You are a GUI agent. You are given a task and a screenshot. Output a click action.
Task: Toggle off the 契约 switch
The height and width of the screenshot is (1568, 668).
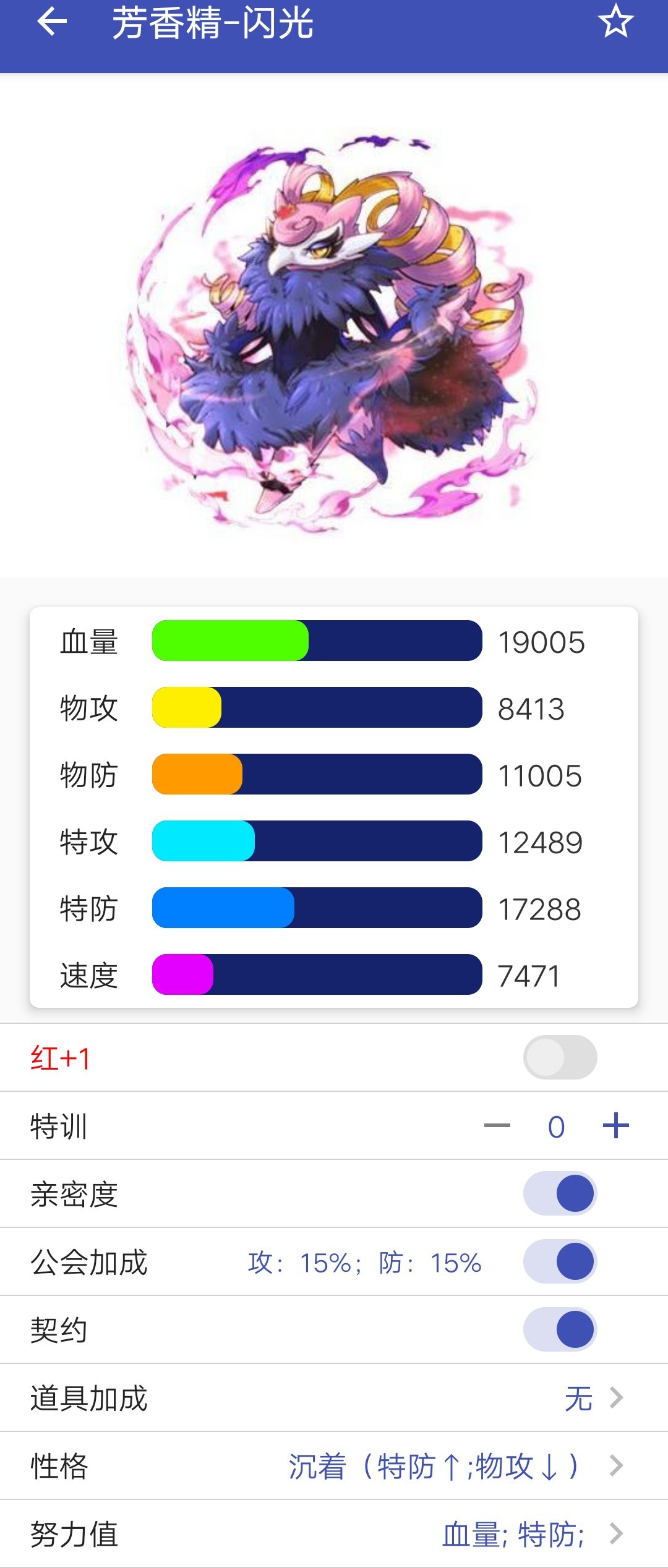tap(560, 1329)
